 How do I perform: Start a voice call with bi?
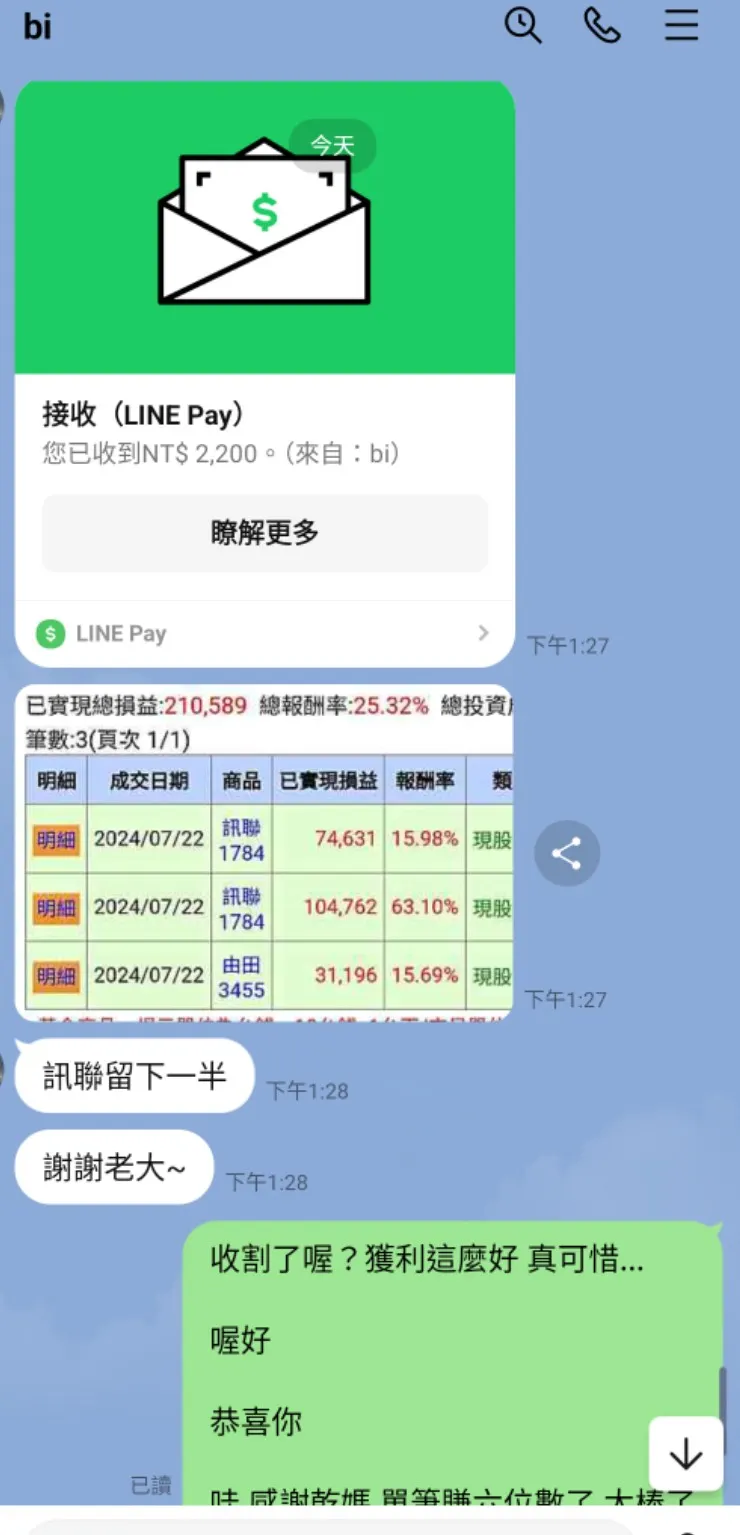pos(602,26)
